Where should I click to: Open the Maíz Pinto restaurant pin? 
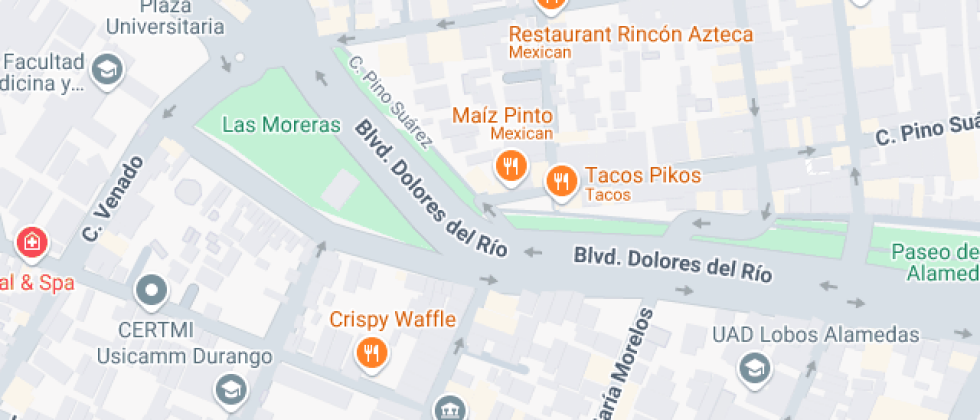coord(511,165)
